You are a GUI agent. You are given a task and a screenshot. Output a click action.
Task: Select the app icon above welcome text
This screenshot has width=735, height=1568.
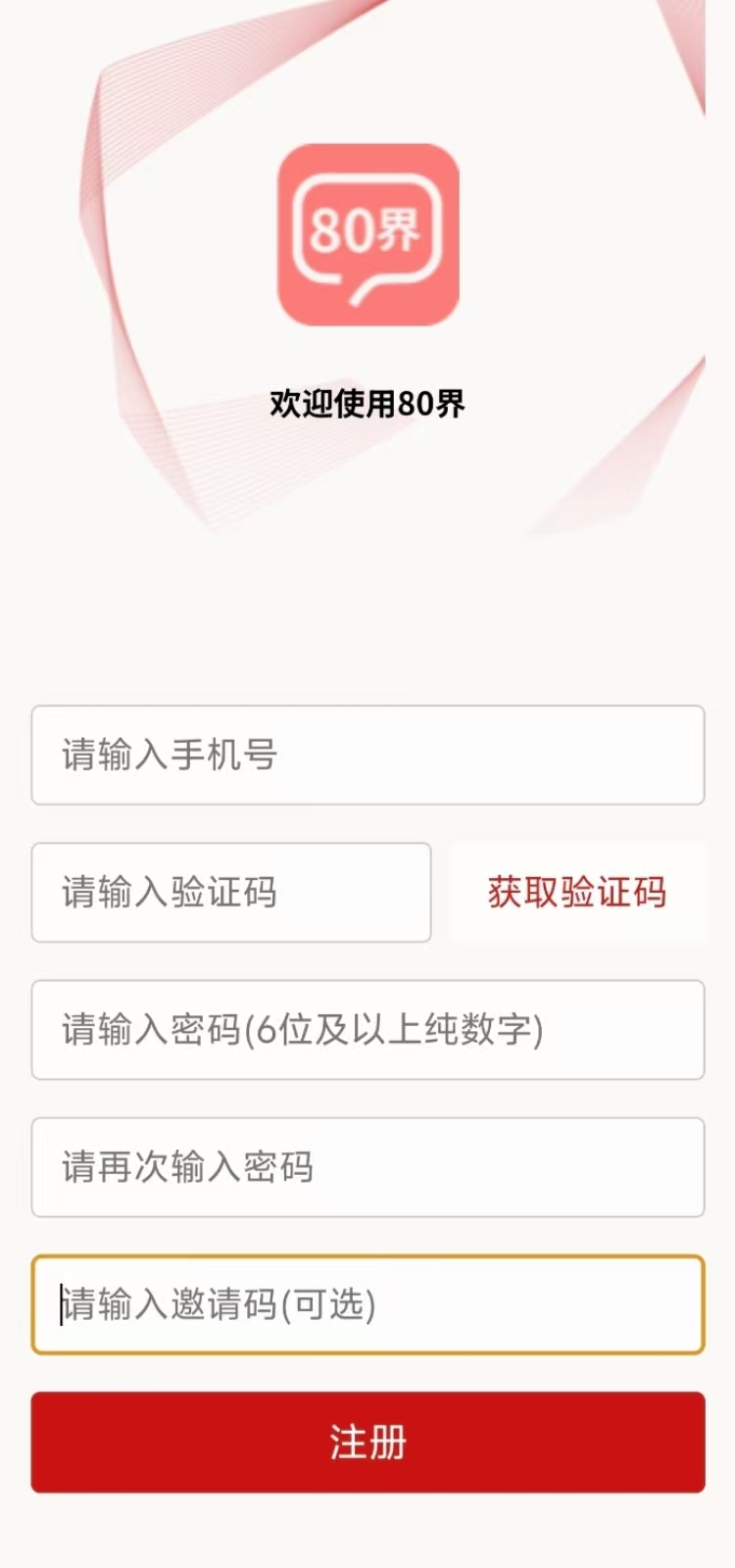[x=367, y=235]
